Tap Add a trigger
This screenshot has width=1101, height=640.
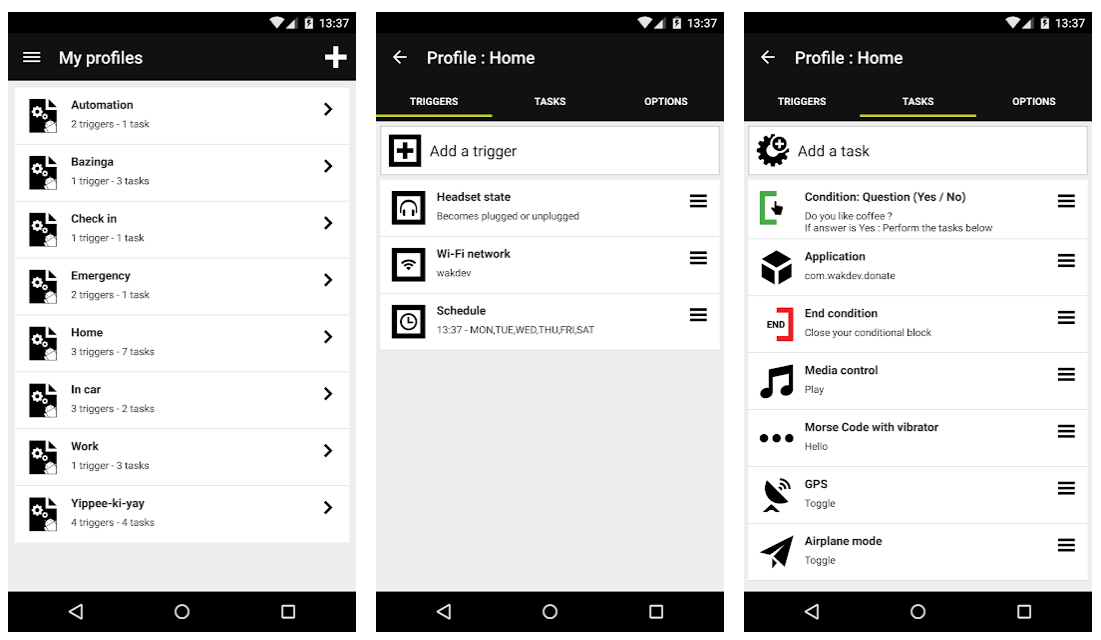549,151
